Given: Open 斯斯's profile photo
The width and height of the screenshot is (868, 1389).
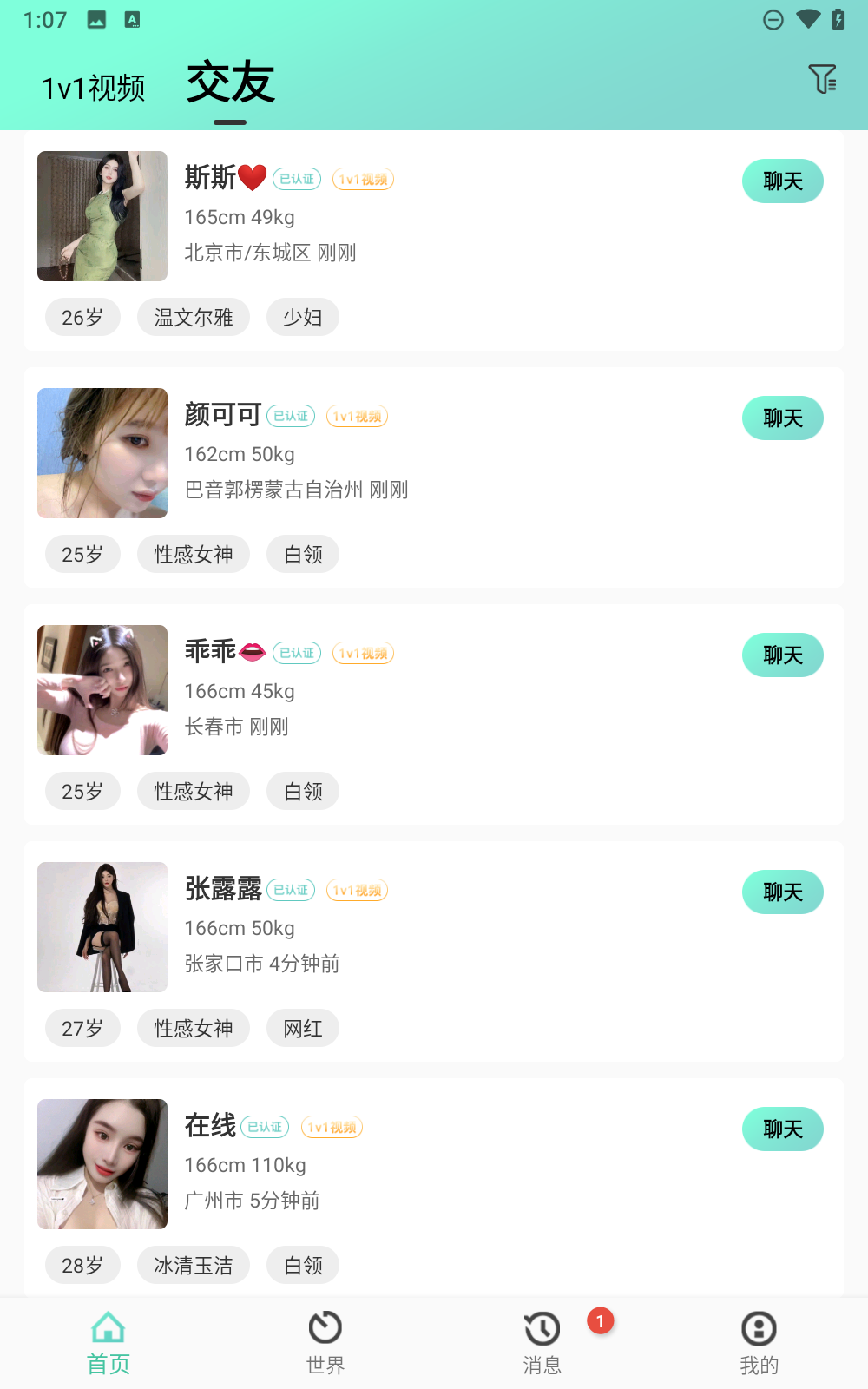Looking at the screenshot, I should 102,216.
